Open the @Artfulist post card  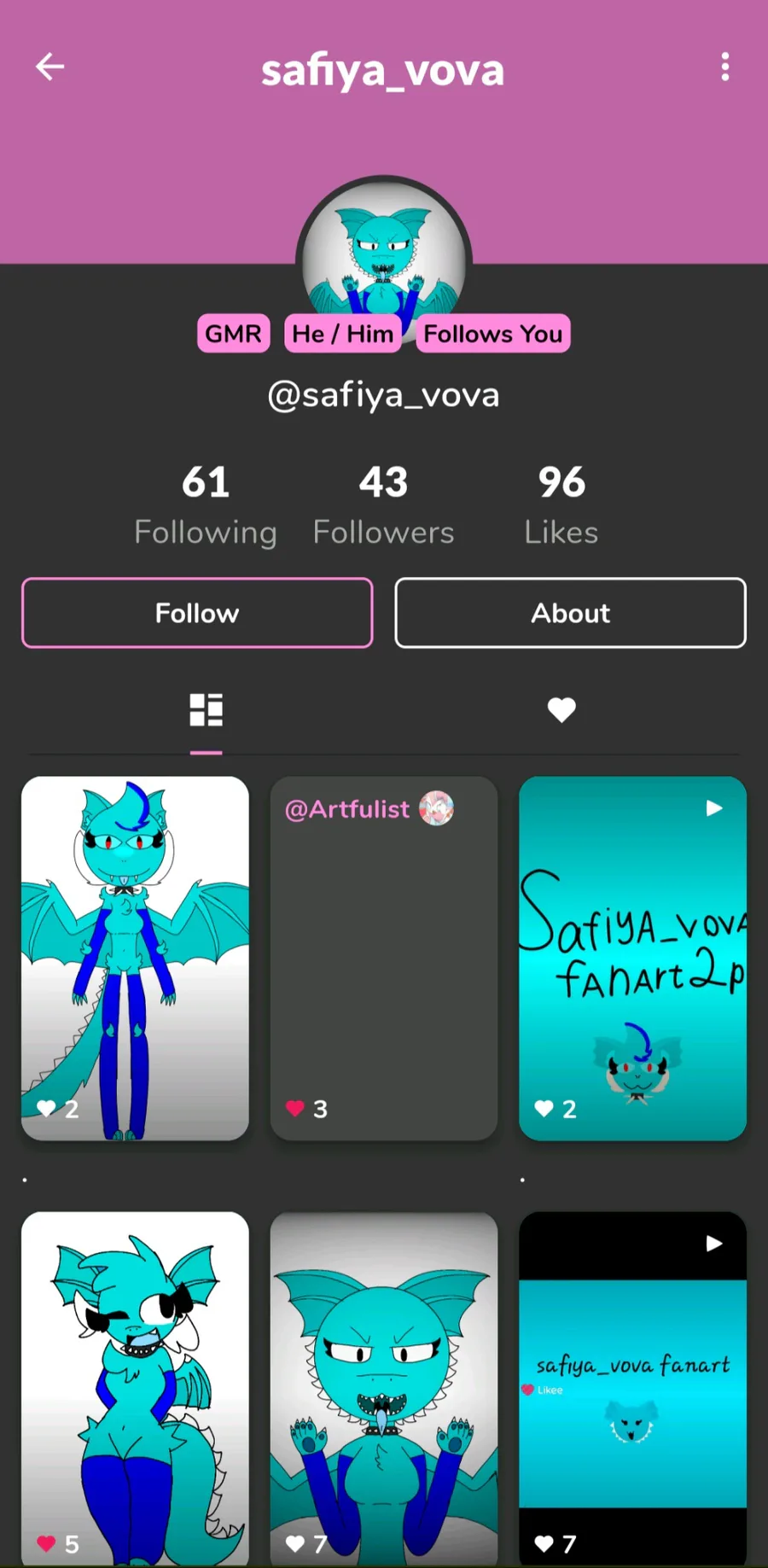tap(384, 958)
